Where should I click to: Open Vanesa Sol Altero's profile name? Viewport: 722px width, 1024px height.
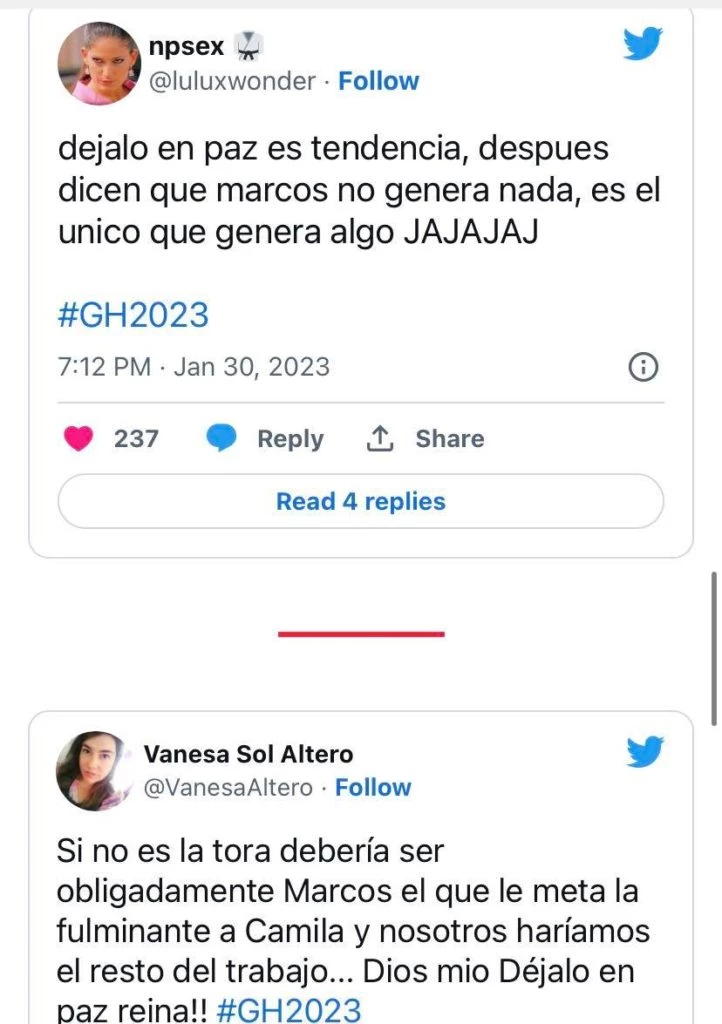point(248,754)
